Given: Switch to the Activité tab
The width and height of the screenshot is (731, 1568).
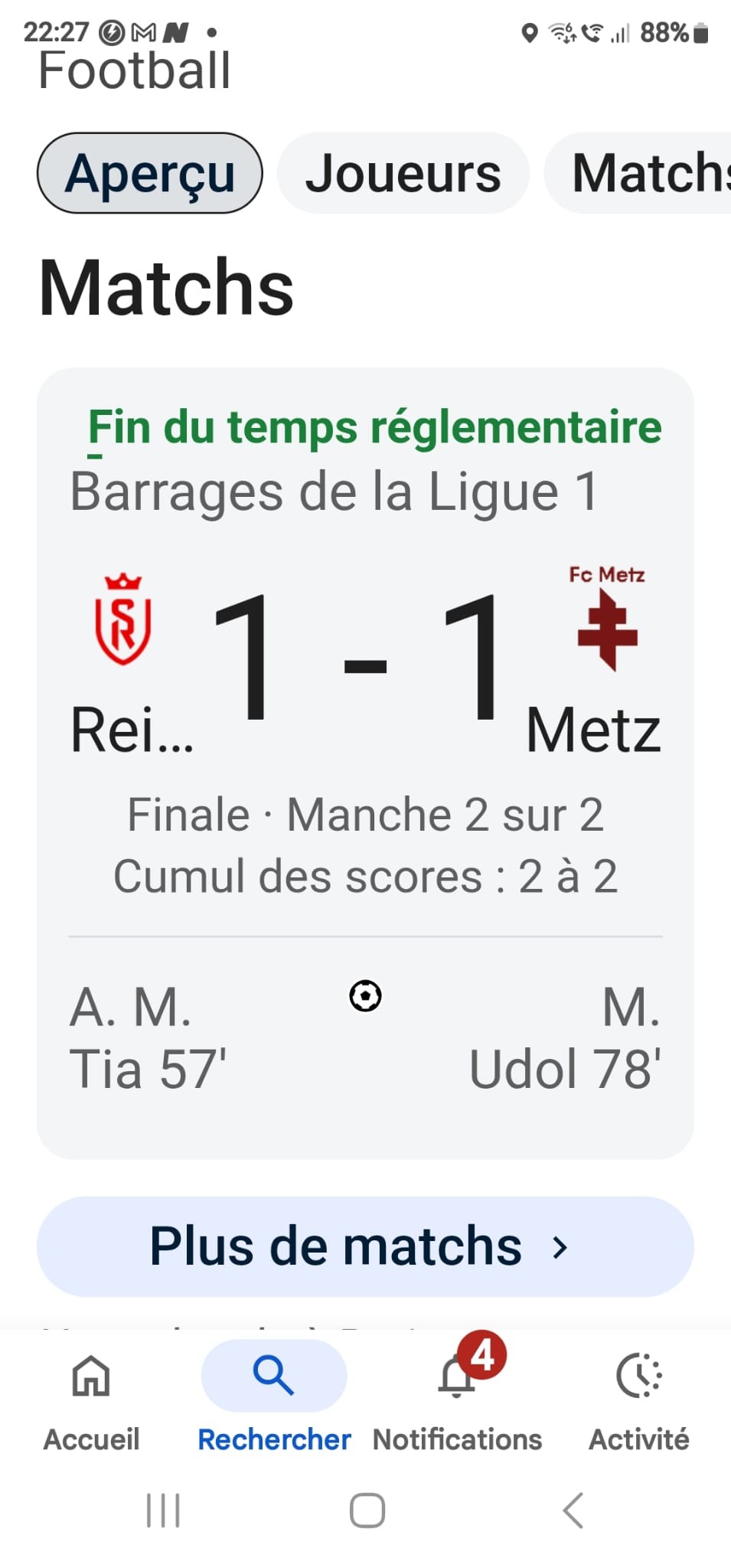Looking at the screenshot, I should click(x=639, y=1401).
